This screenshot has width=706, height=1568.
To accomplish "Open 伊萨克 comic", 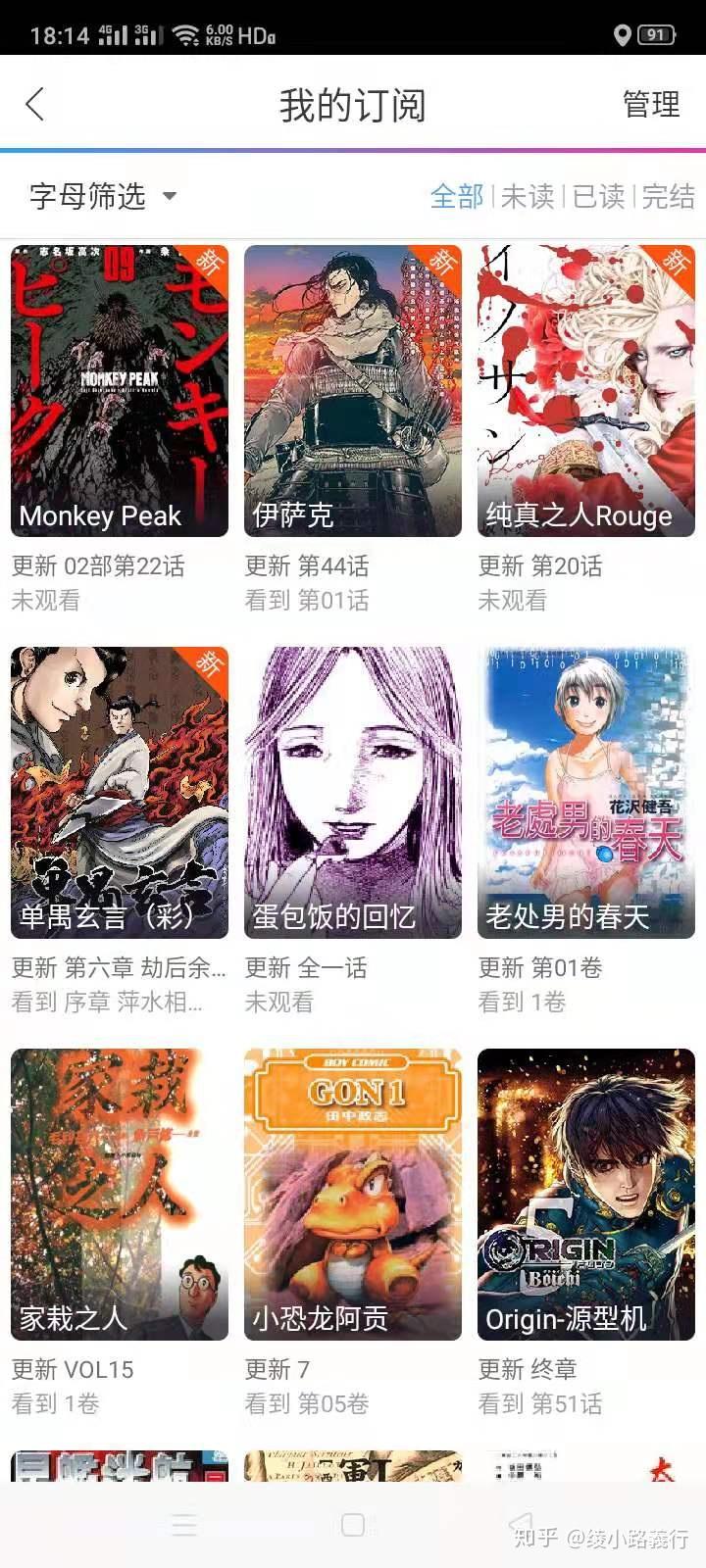I will (x=353, y=391).
